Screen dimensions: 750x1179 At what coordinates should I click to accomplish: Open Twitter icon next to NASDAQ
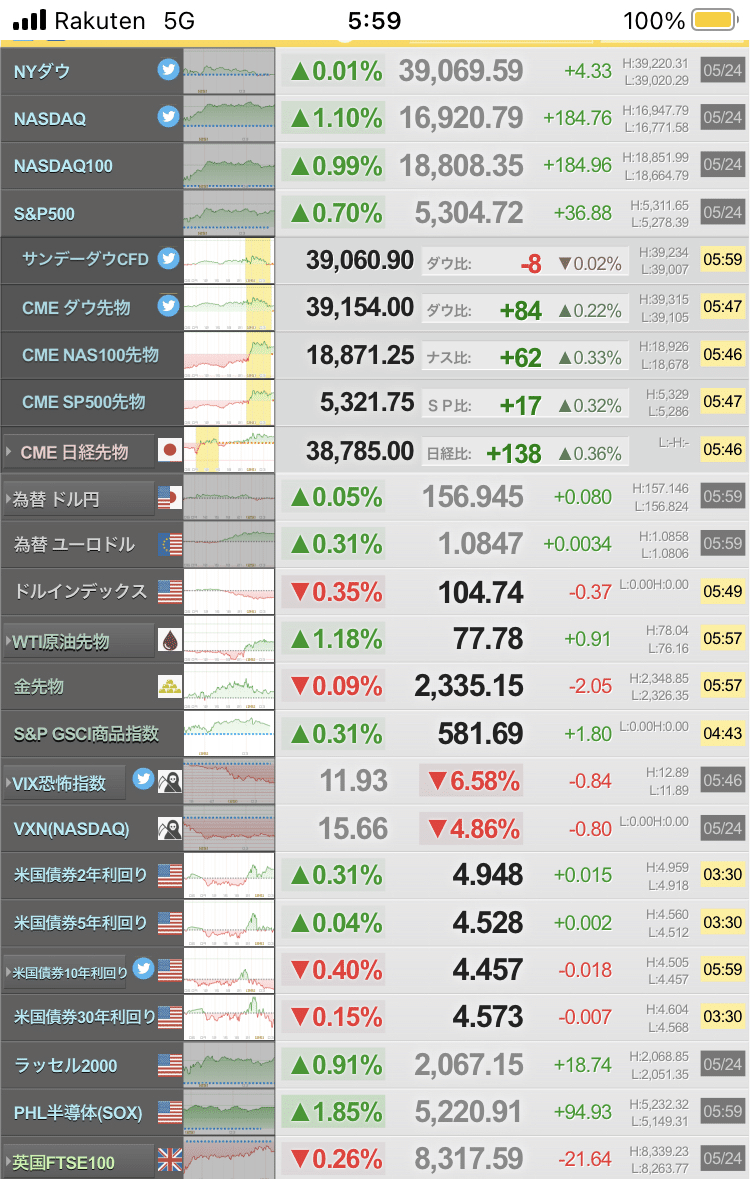click(168, 117)
